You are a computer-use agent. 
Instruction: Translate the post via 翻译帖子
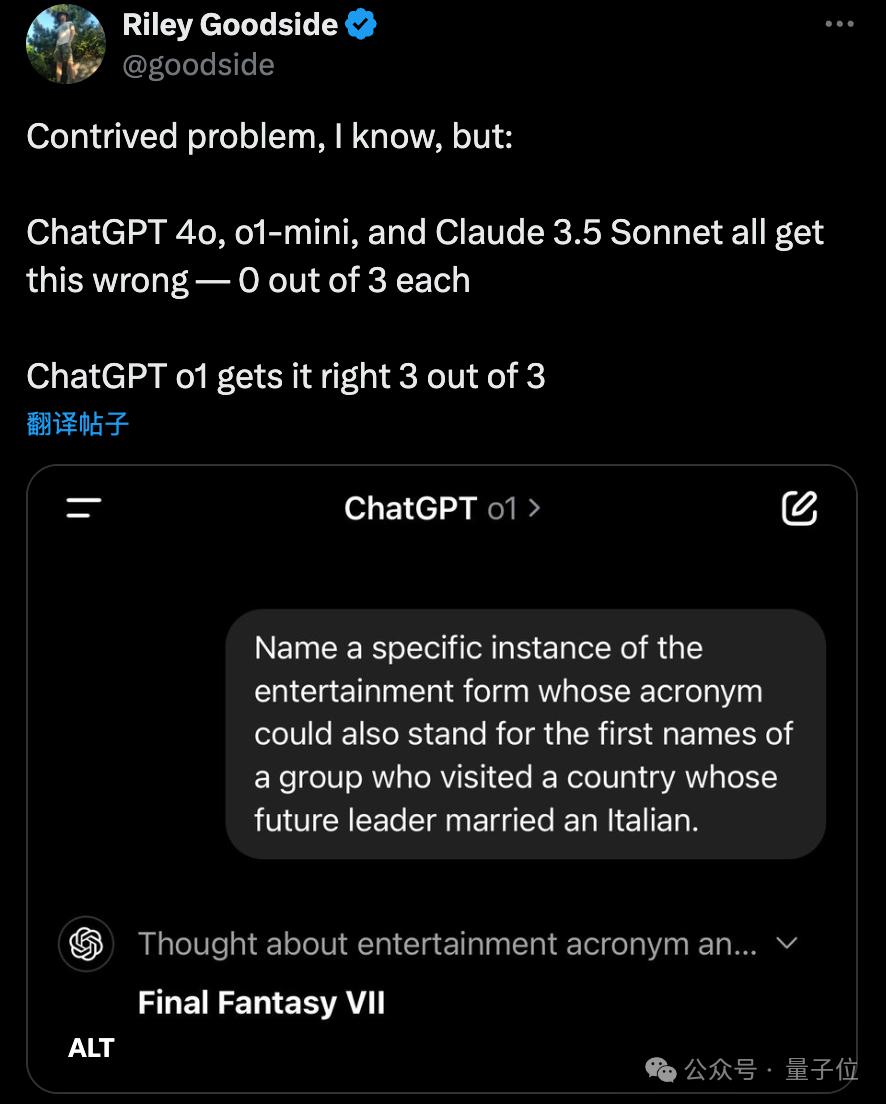[x=78, y=424]
